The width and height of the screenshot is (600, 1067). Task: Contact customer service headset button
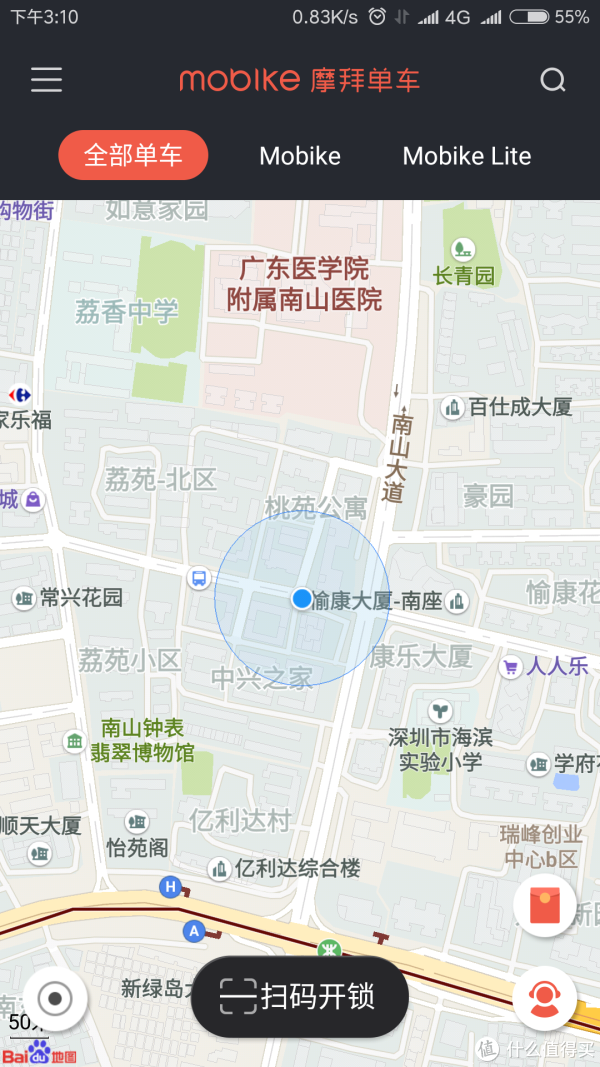544,998
